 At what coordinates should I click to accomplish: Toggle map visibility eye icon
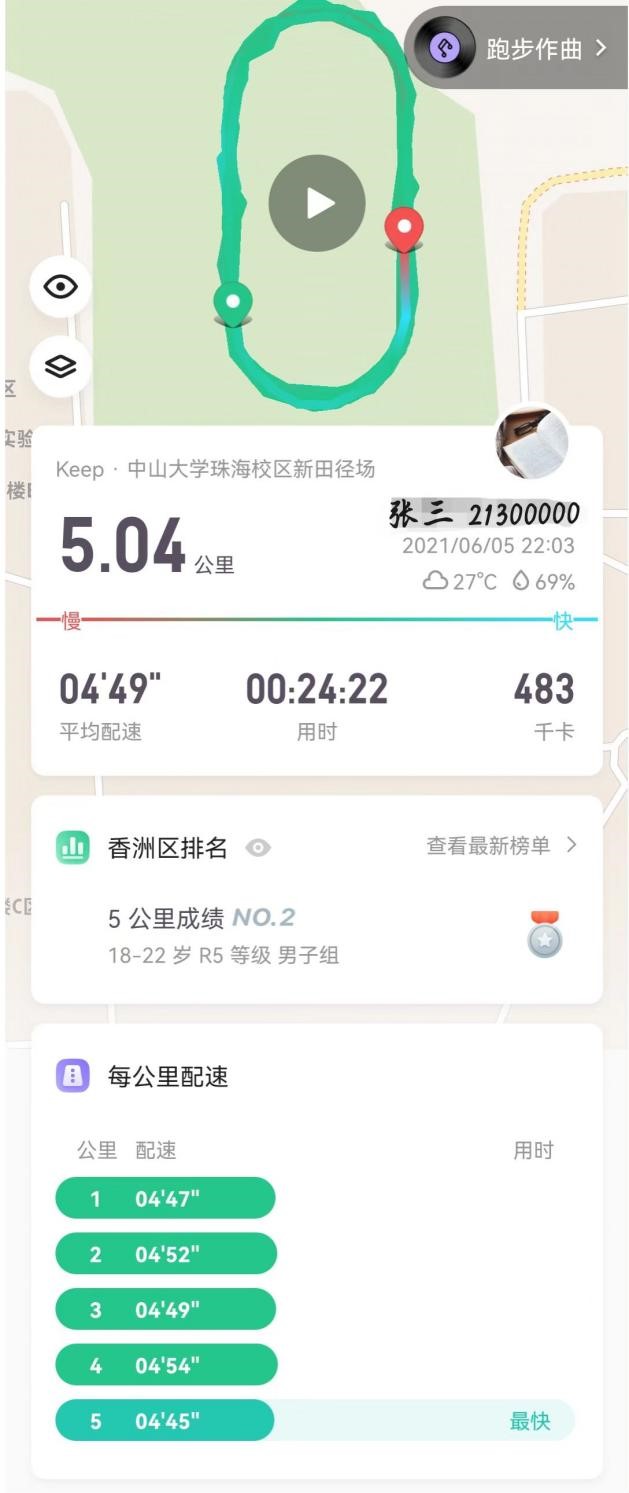[x=61, y=287]
